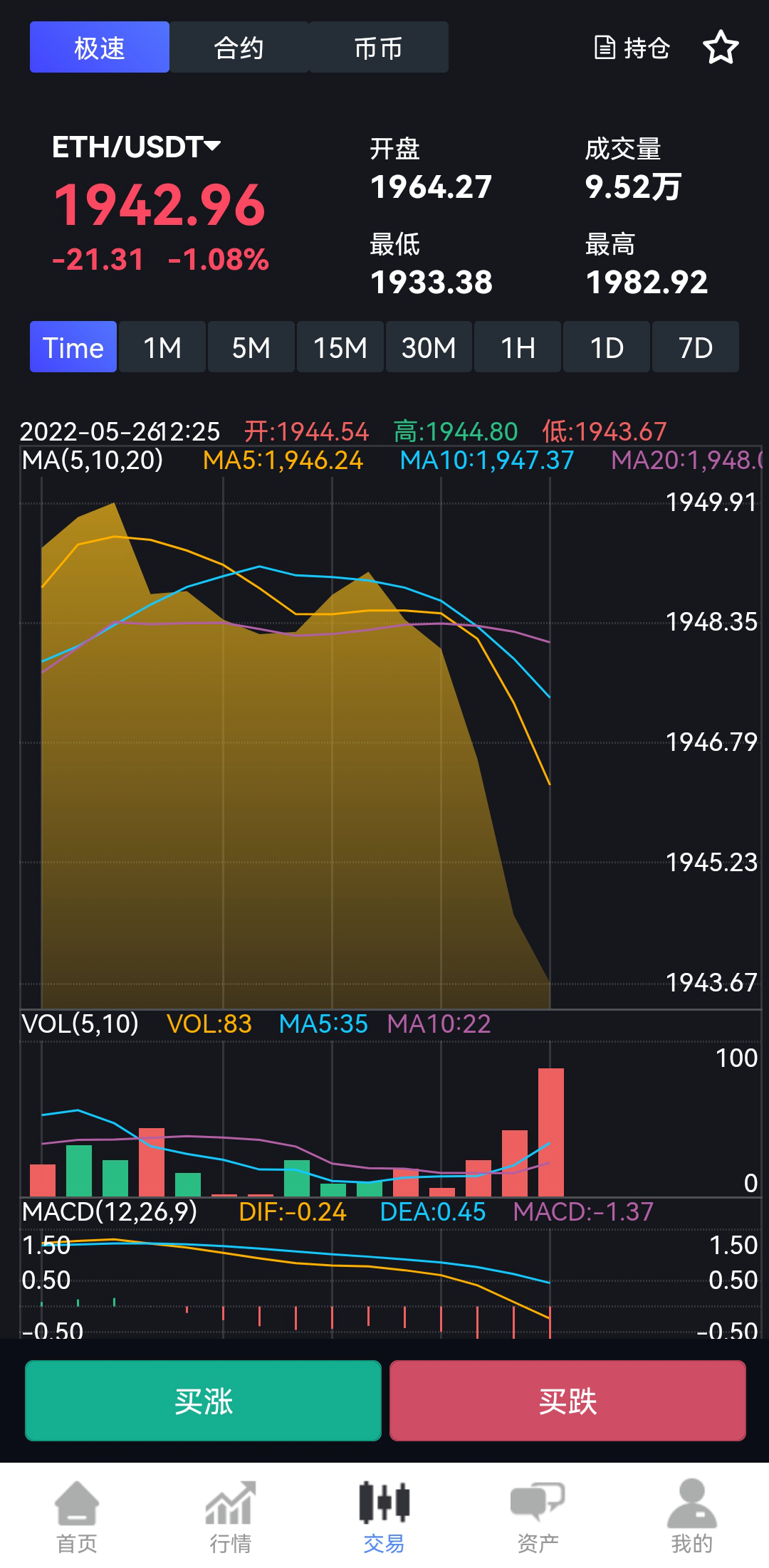Switch chart to 5M interval
This screenshot has width=769, height=1568.
pos(251,347)
